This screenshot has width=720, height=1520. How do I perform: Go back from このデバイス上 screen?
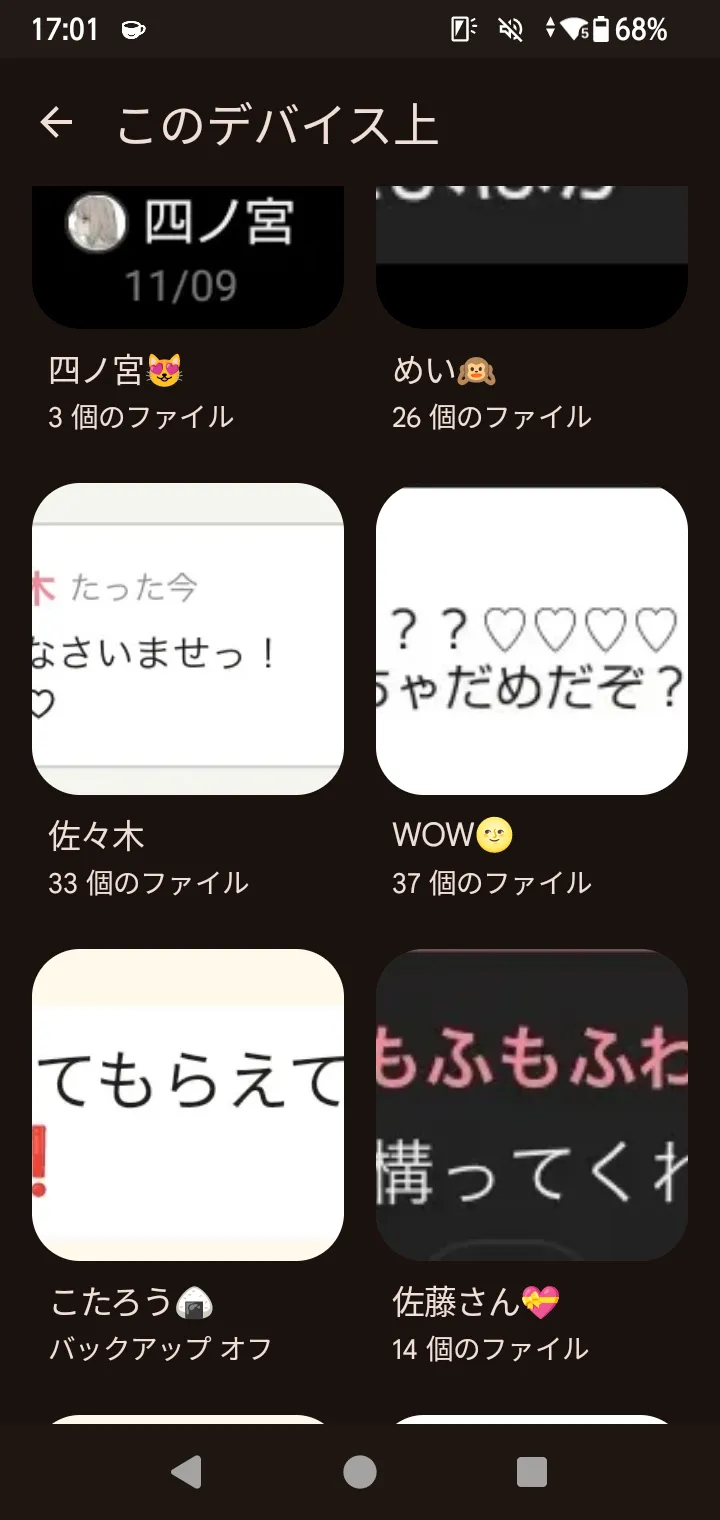click(x=57, y=123)
